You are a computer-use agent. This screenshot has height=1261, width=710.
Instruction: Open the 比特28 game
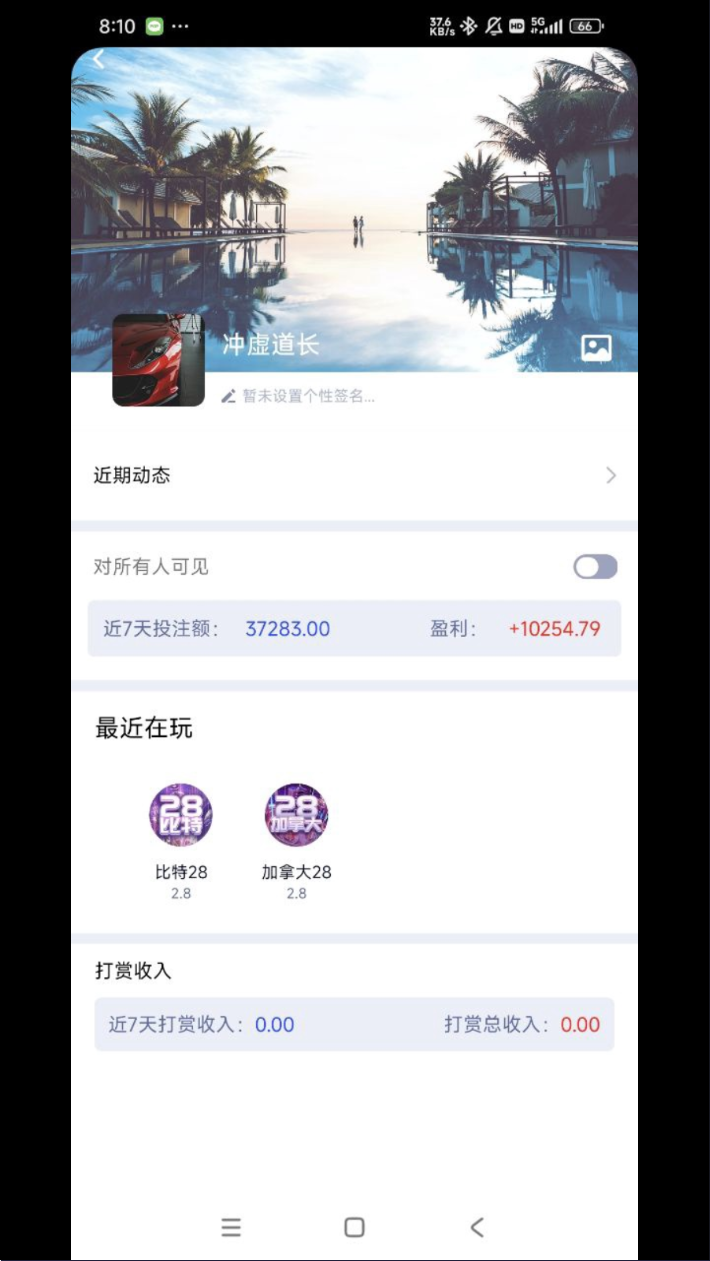[x=181, y=815]
